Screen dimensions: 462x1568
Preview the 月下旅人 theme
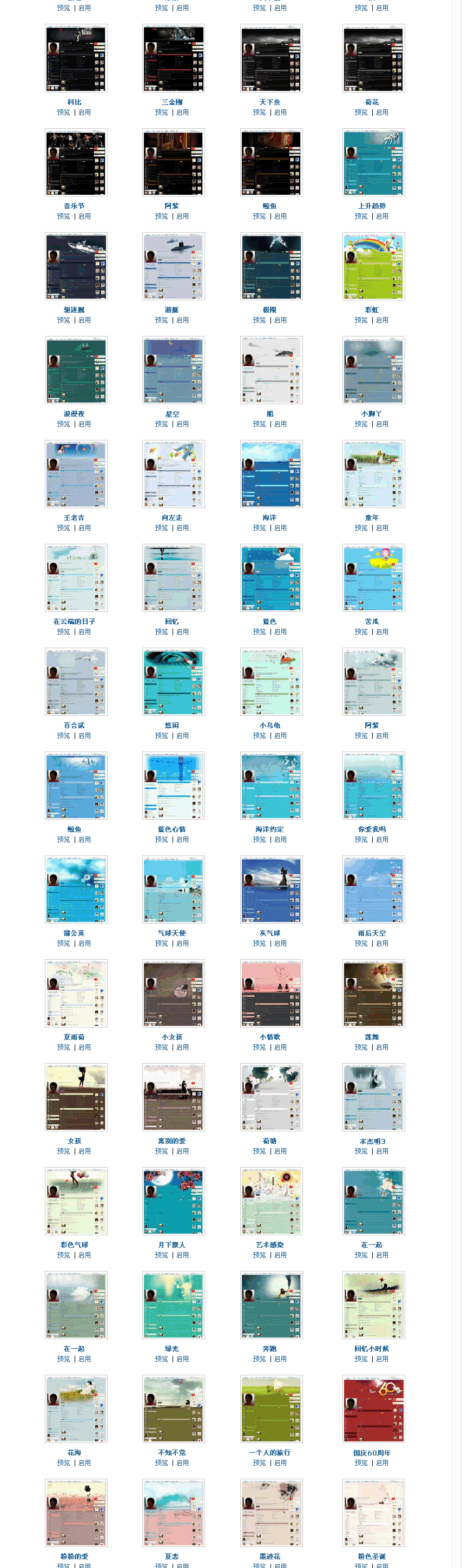(x=161, y=1255)
